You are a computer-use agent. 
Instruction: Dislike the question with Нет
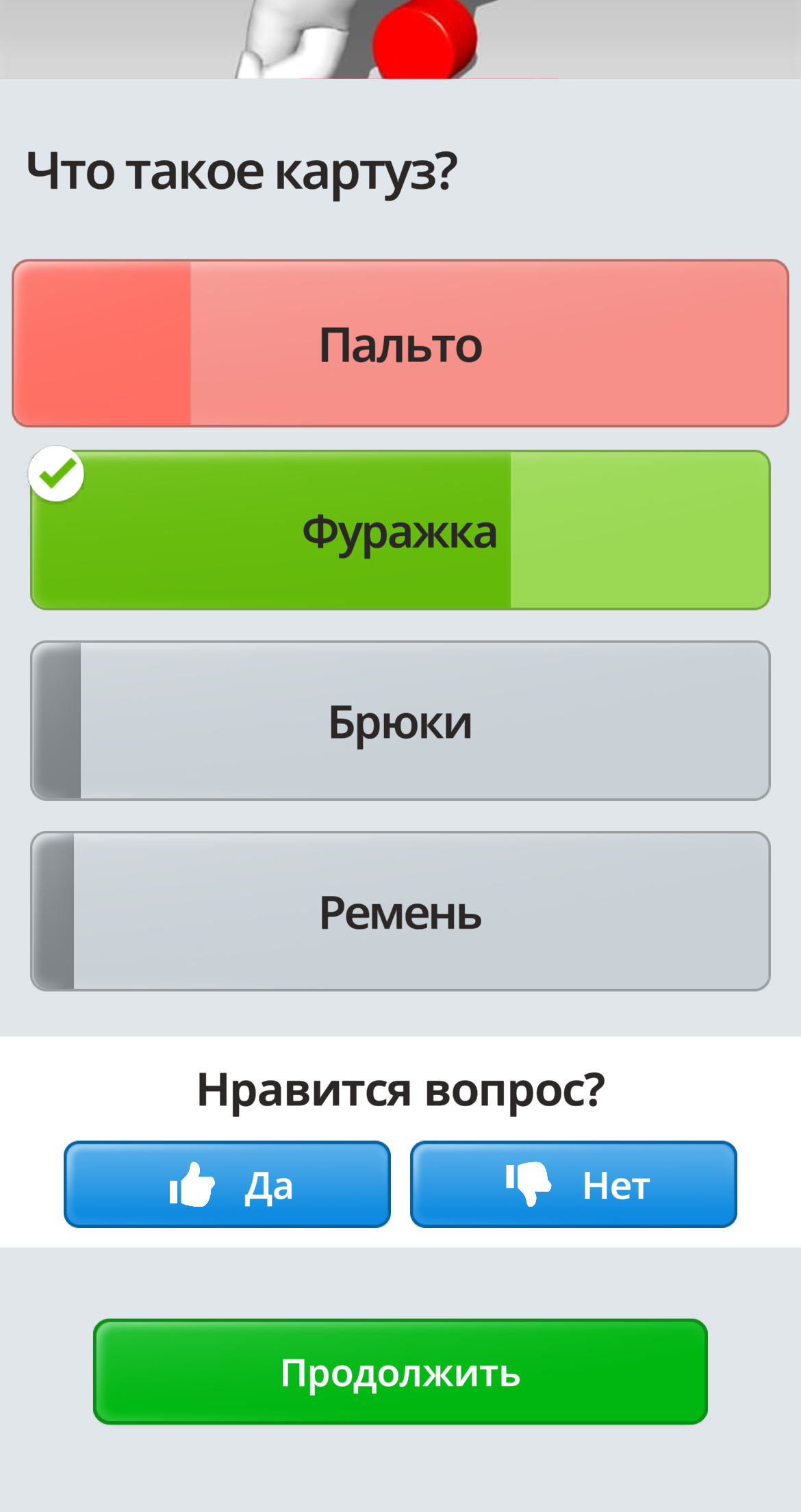[574, 1184]
